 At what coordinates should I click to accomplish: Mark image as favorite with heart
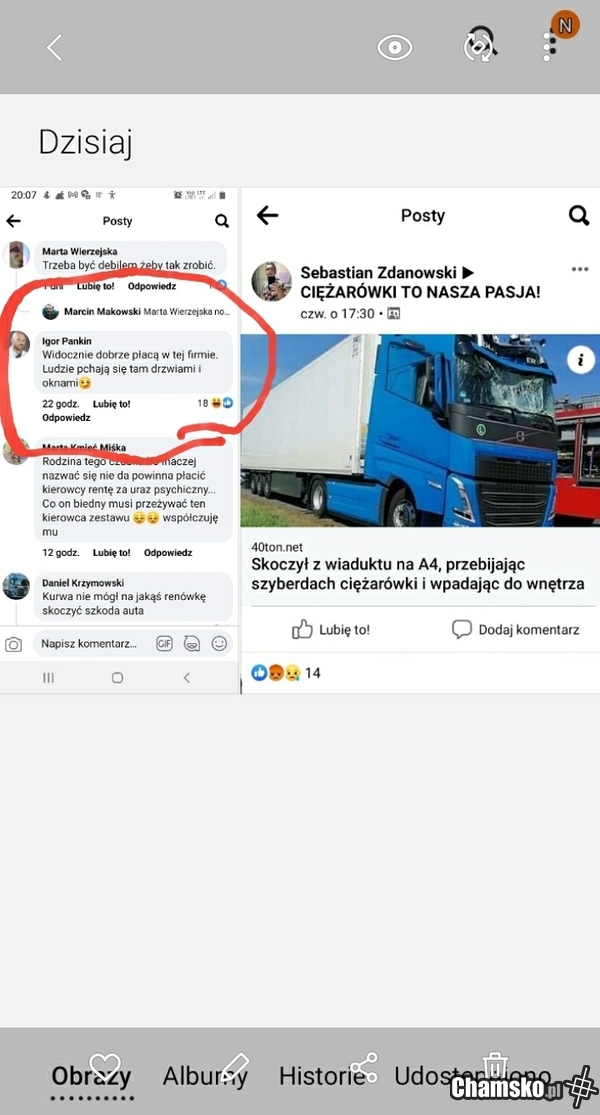[x=104, y=1067]
